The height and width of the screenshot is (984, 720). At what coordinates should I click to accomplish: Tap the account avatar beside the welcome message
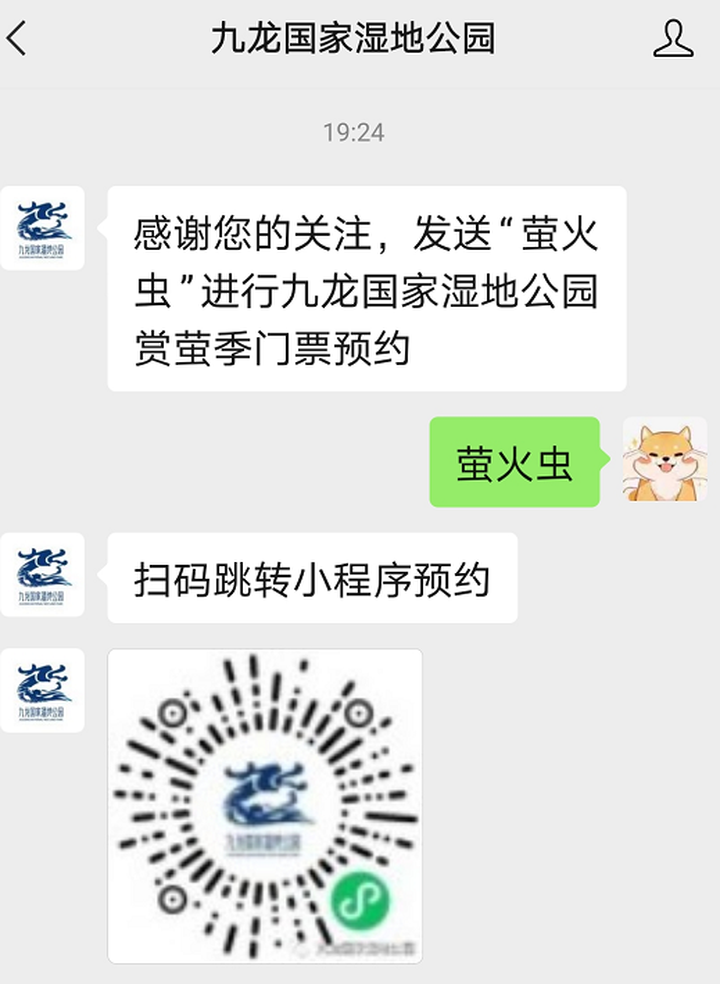43,228
